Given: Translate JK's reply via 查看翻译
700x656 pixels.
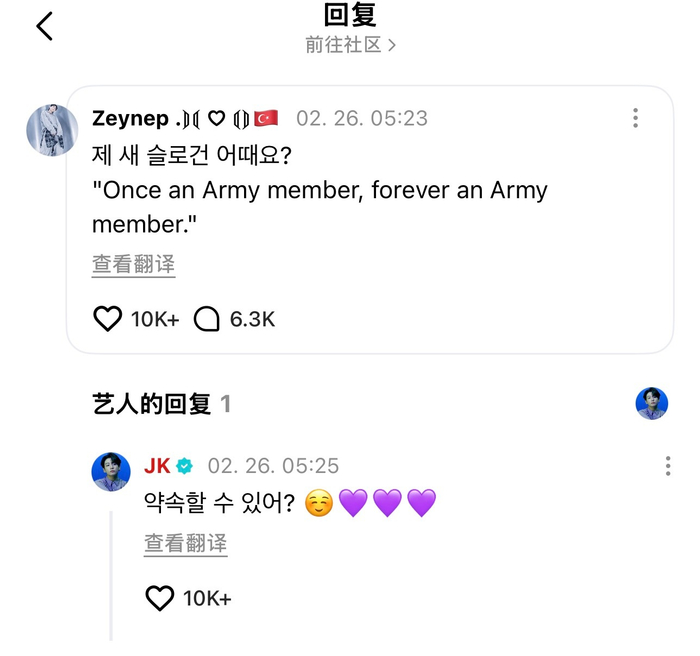Looking at the screenshot, I should (185, 543).
